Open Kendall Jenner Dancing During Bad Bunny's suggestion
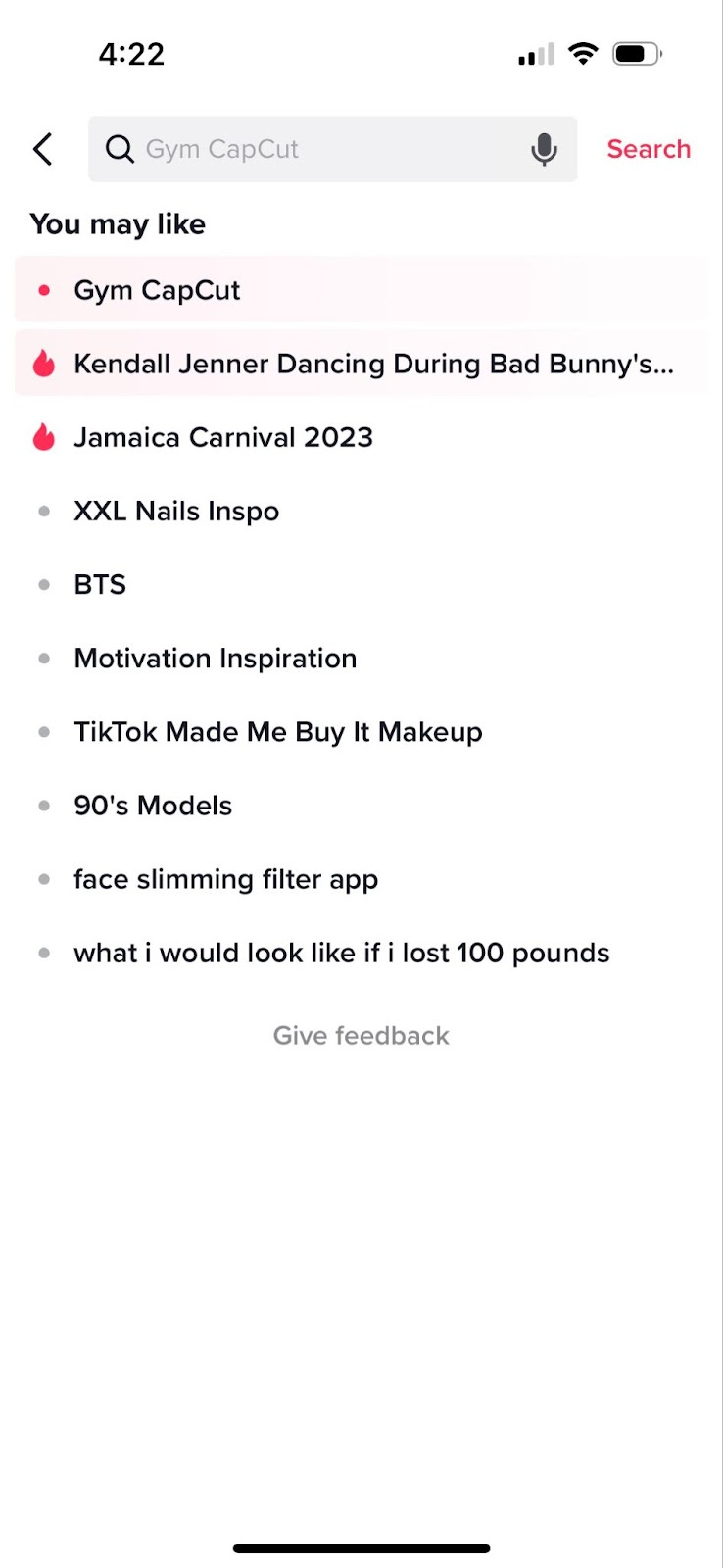Viewport: 723px width, 1568px height. (x=372, y=364)
